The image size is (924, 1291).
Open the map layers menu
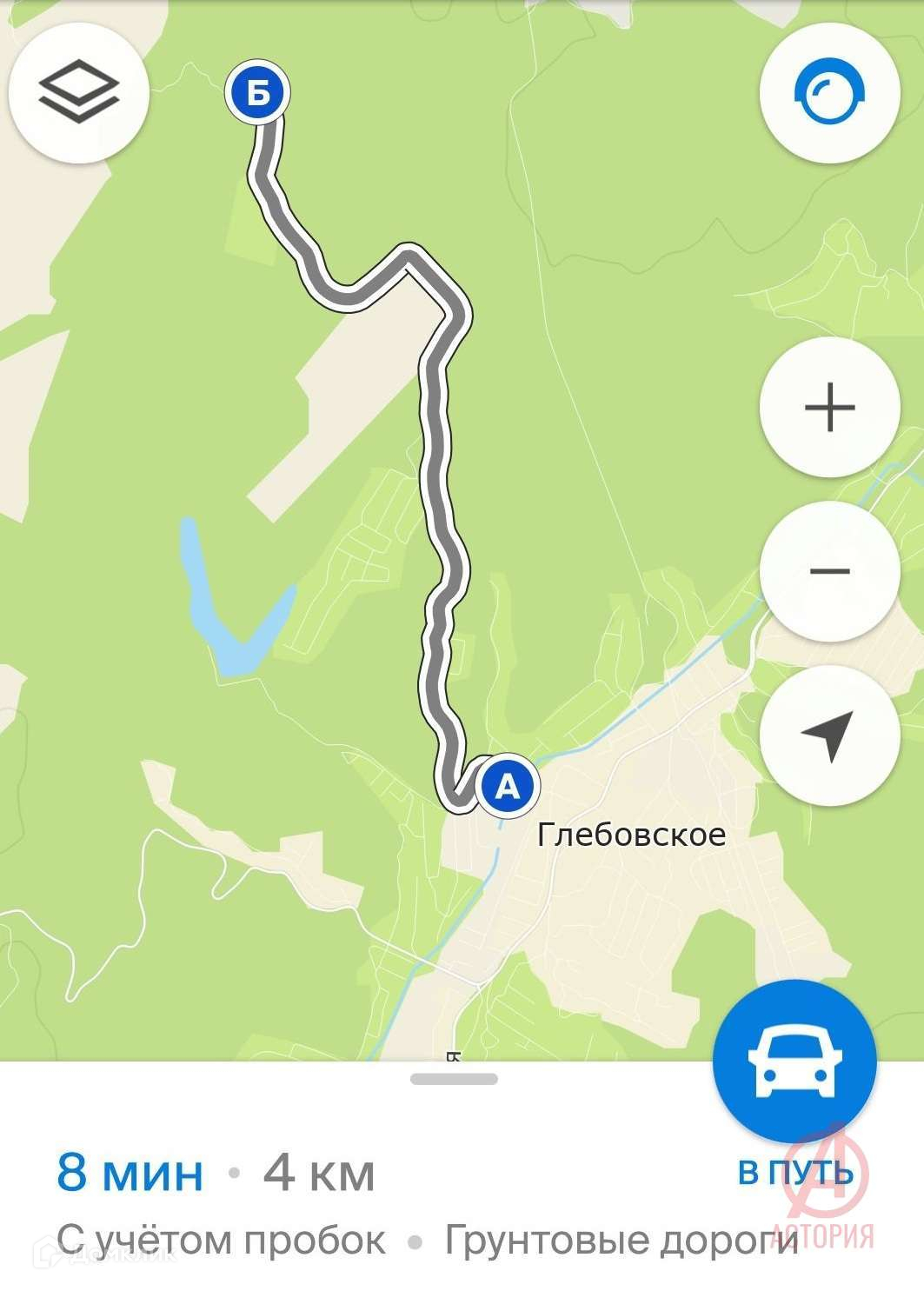coord(79,92)
